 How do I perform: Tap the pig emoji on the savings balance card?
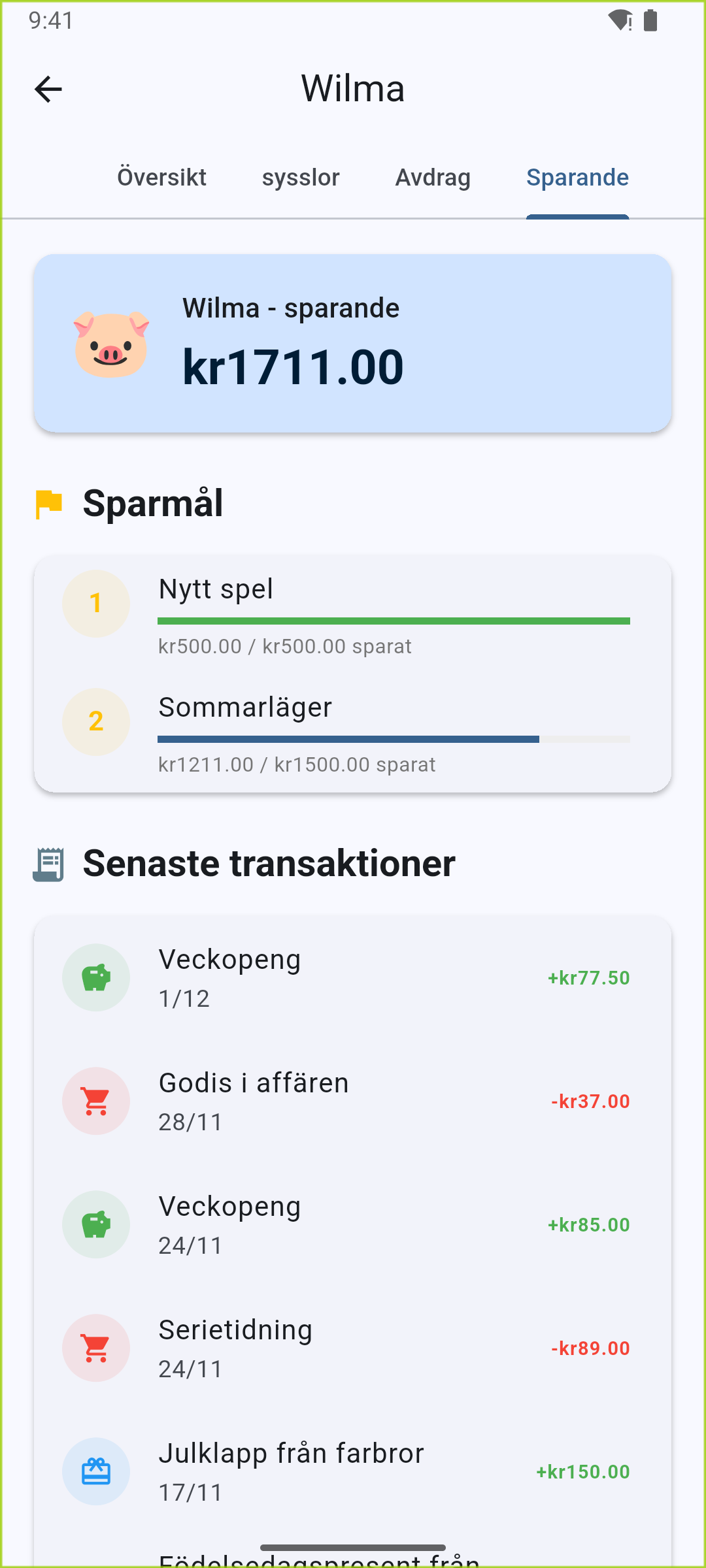[112, 345]
